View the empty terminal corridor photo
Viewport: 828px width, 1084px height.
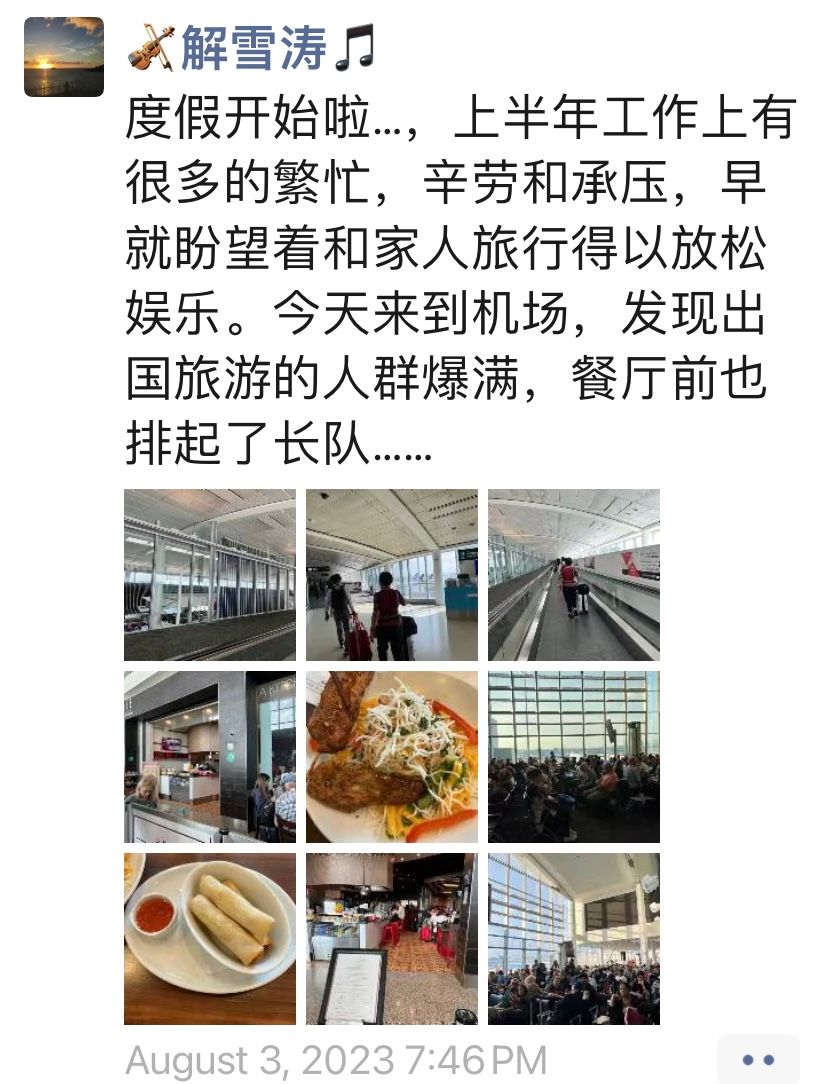(x=210, y=575)
